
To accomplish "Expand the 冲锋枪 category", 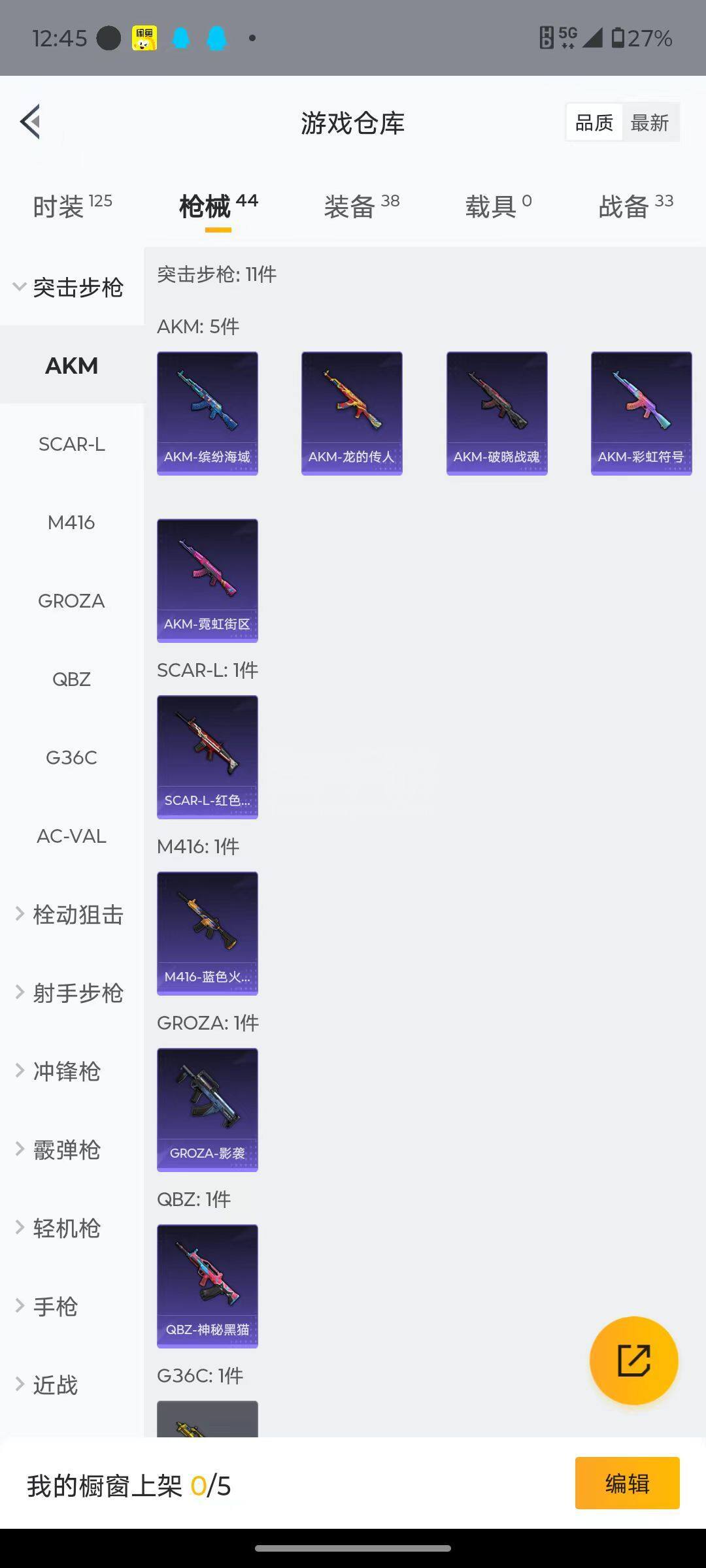I will 59,1071.
